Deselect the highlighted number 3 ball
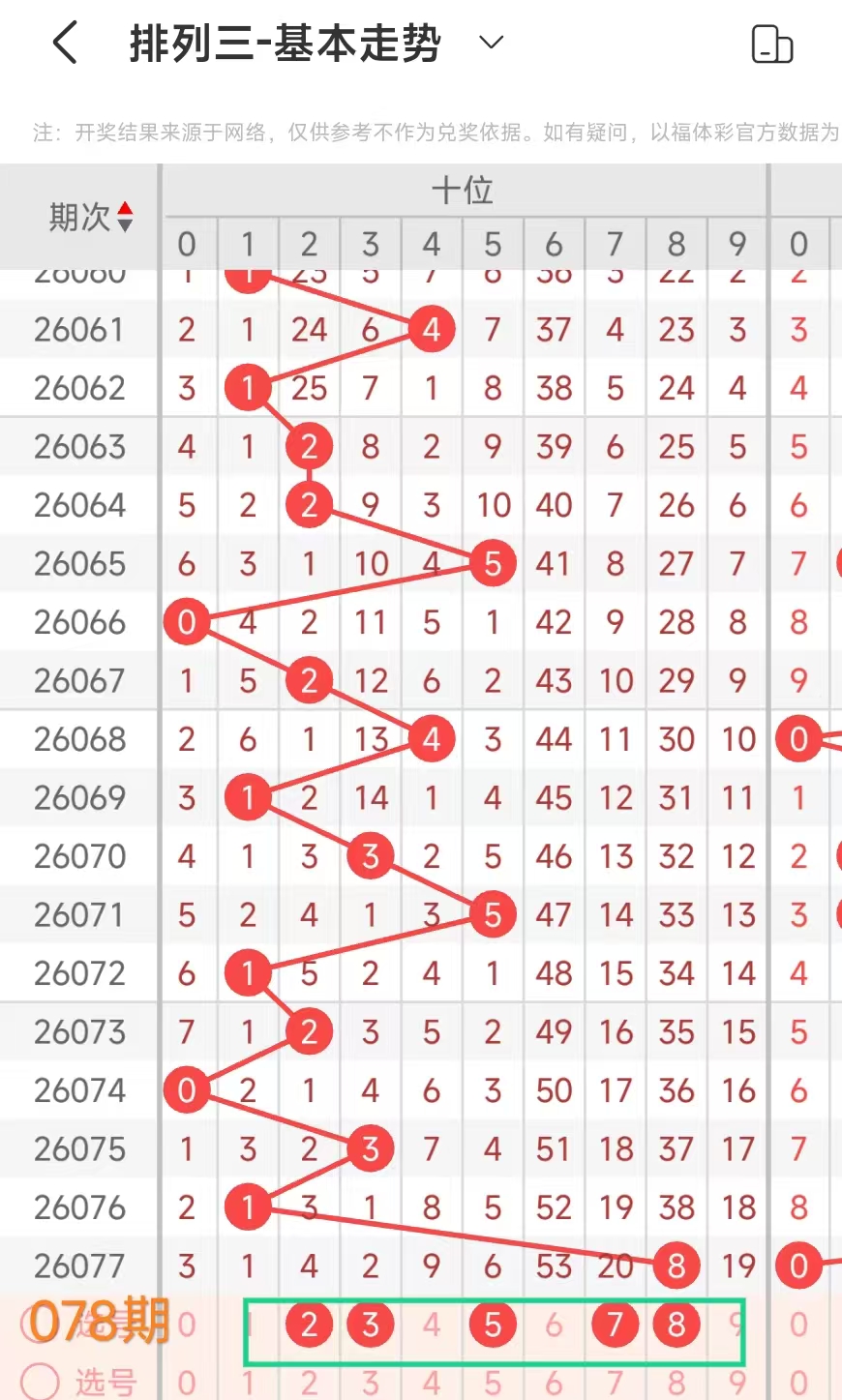Image resolution: width=842 pixels, height=1400 pixels. point(371,1325)
